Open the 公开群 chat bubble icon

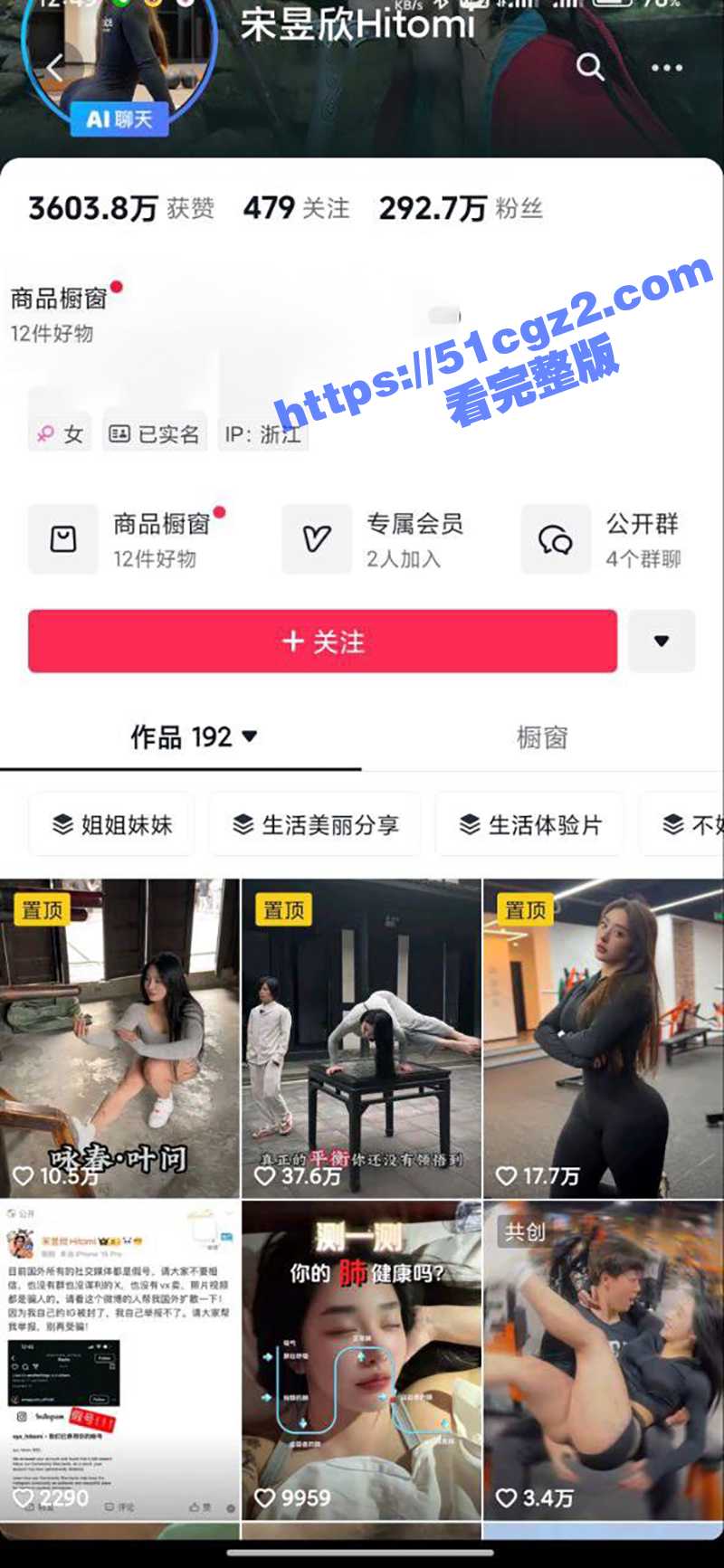[x=554, y=539]
